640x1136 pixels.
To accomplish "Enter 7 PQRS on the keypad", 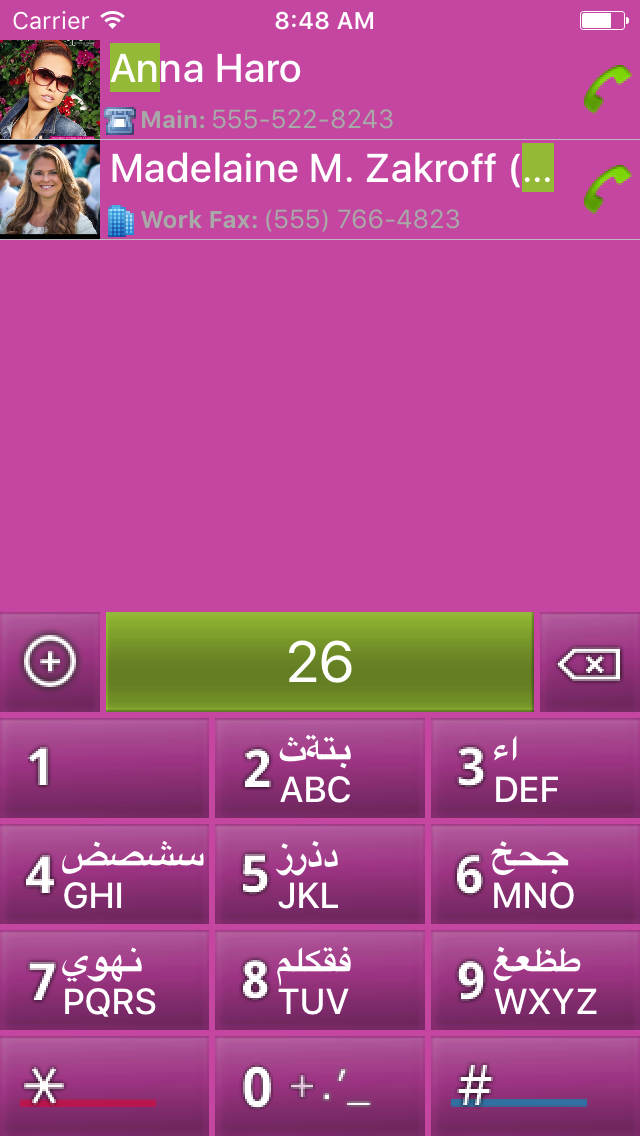I will (x=104, y=980).
